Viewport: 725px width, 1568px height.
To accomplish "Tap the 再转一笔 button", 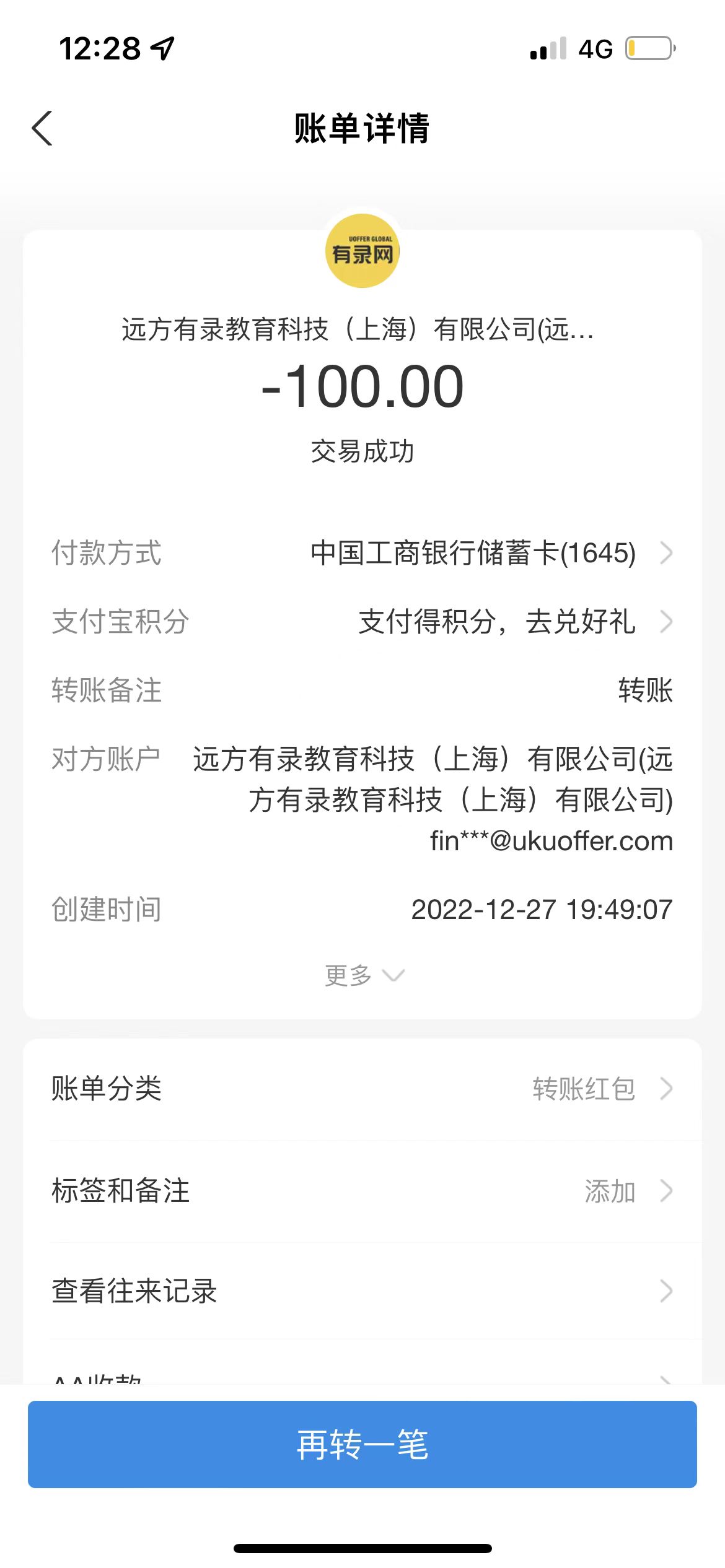I will 362,1444.
